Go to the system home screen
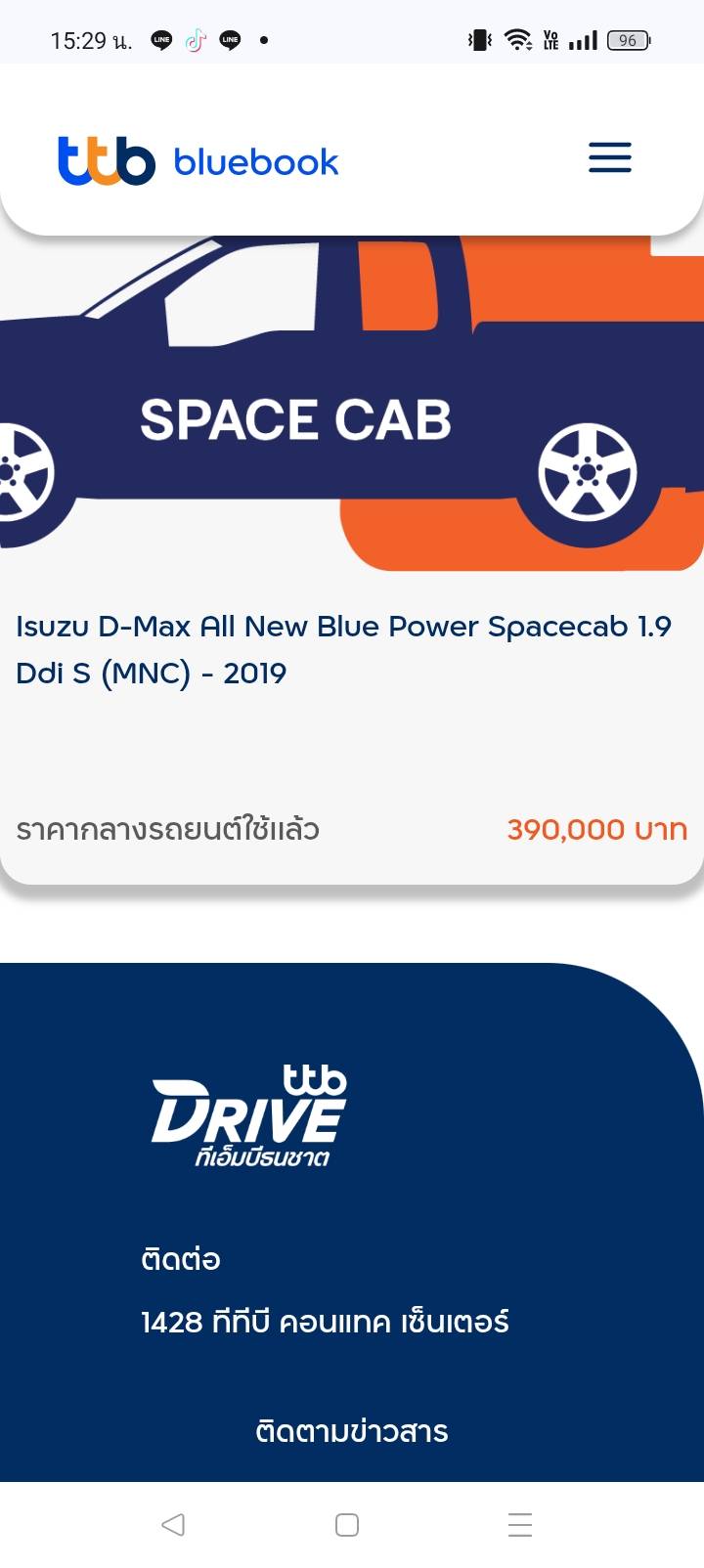The height and width of the screenshot is (1568, 704). [347, 1524]
